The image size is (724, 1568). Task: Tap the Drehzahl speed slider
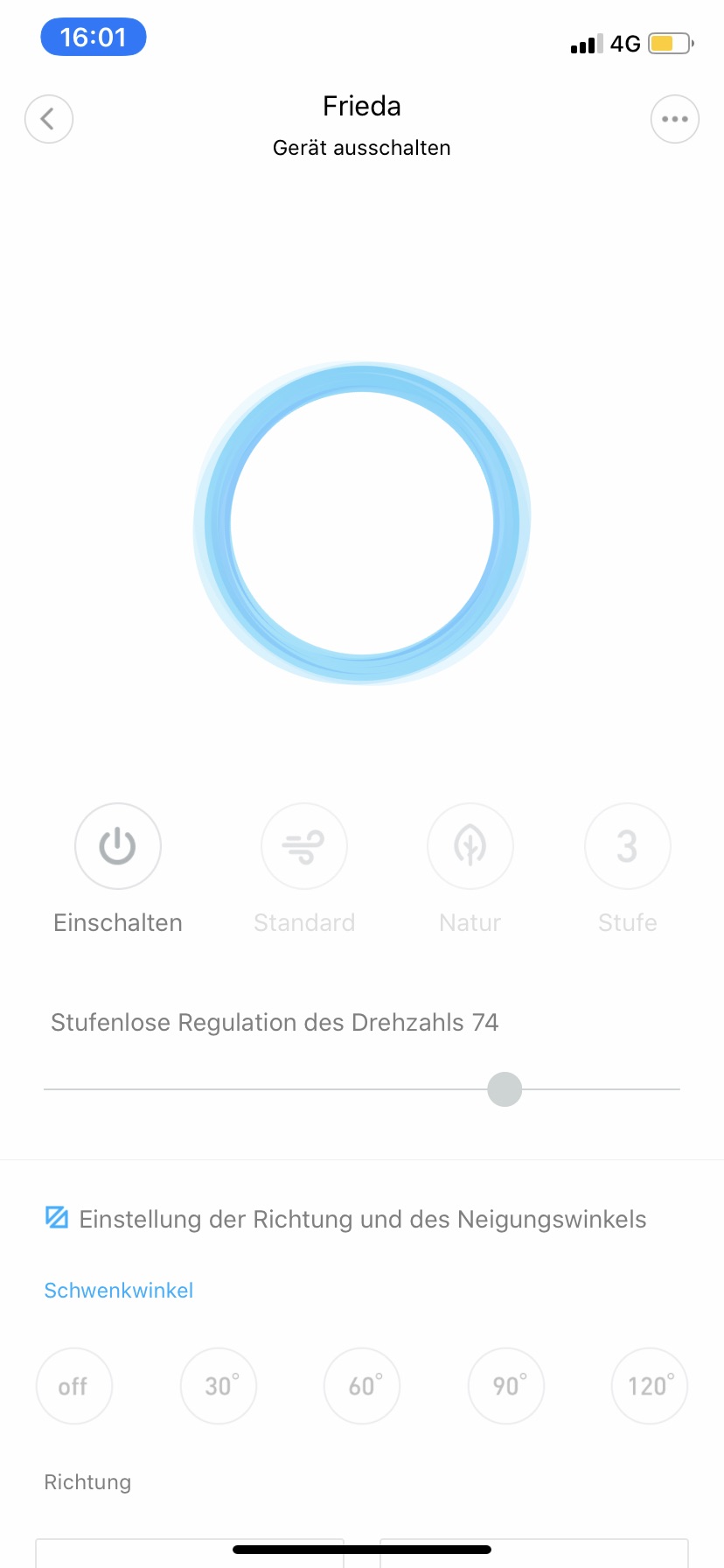(362, 1089)
